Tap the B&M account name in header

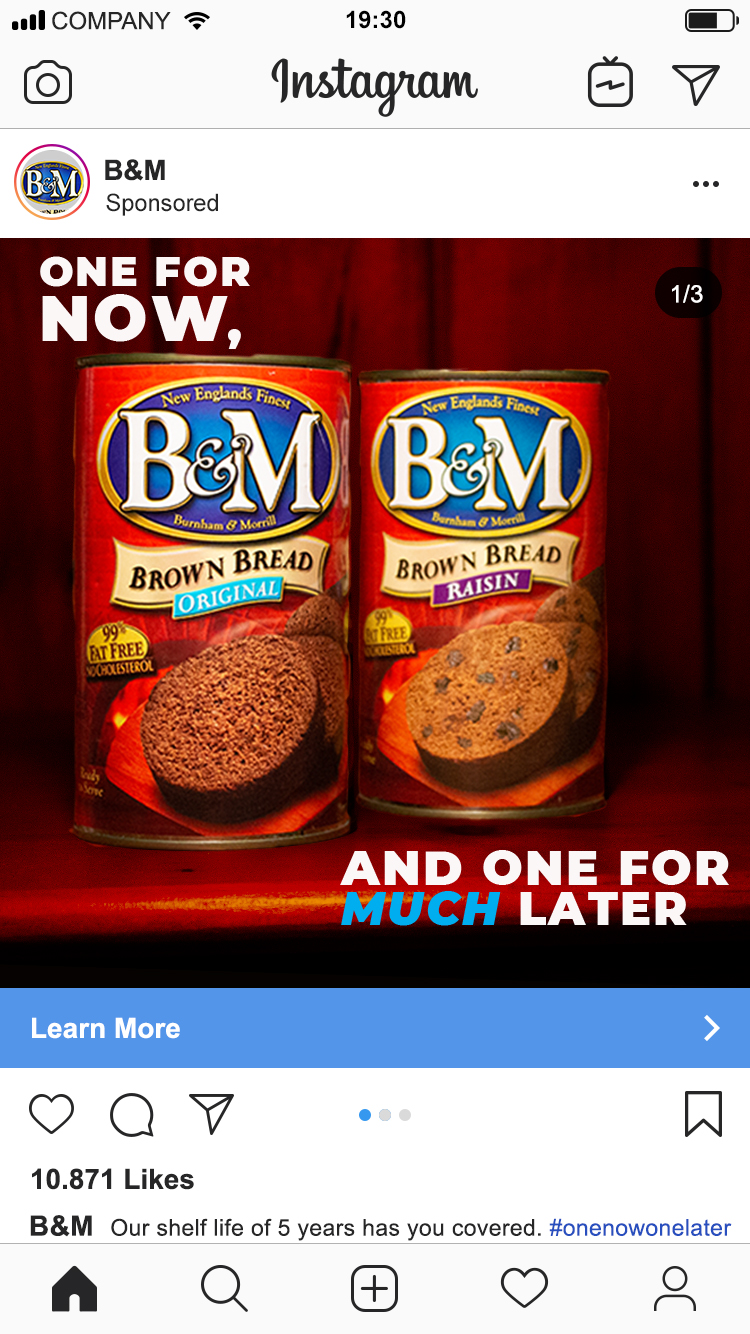135,170
